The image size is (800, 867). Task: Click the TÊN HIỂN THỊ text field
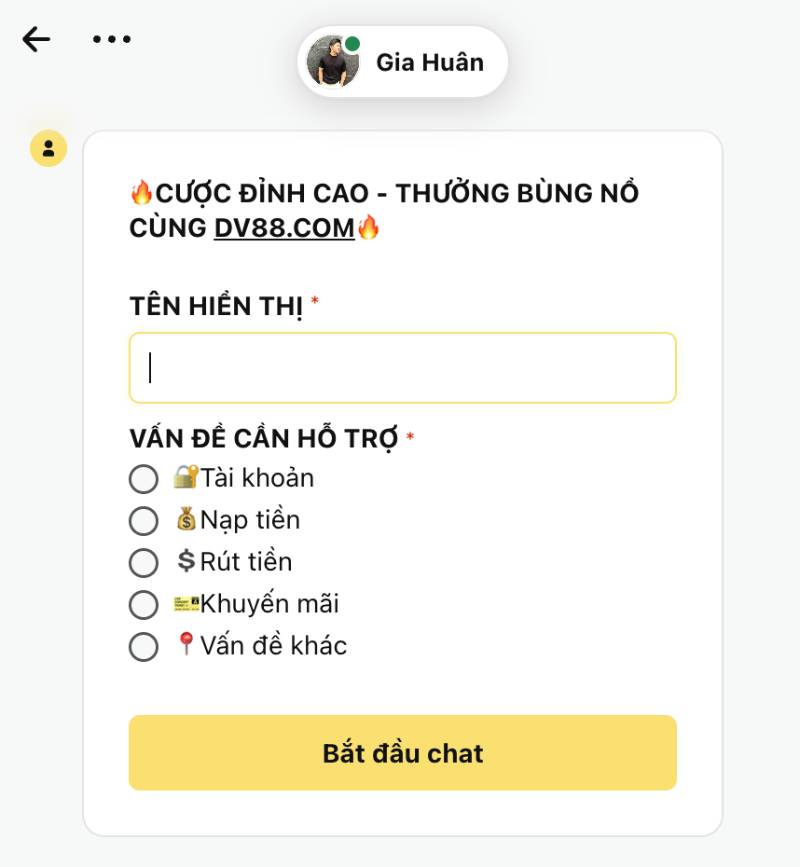pyautogui.click(x=402, y=367)
